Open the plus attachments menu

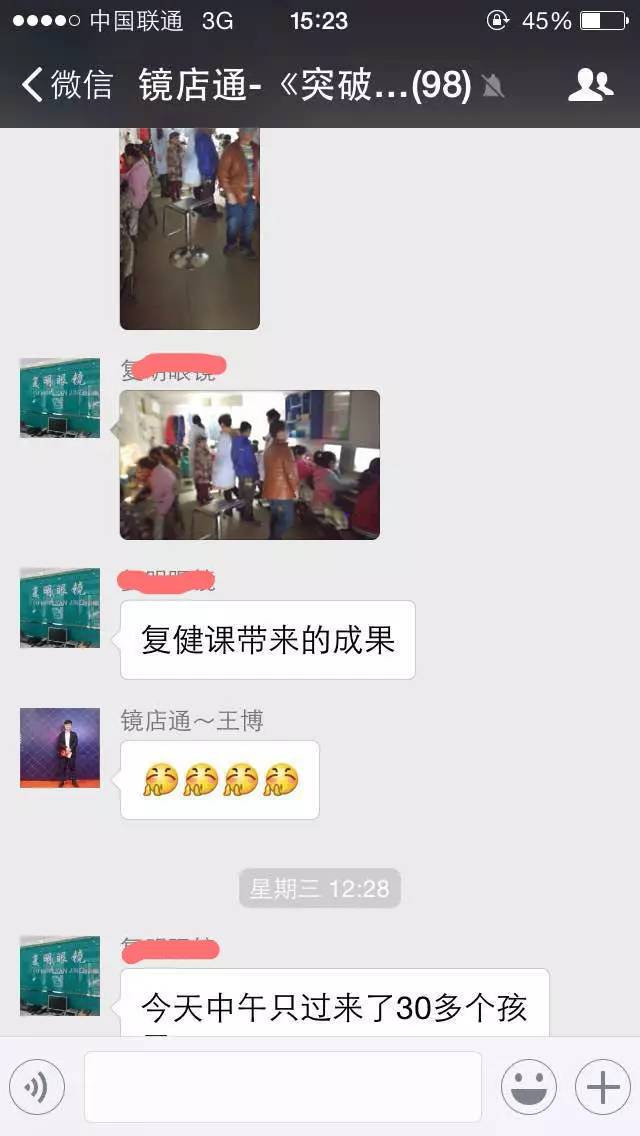[x=602, y=1087]
